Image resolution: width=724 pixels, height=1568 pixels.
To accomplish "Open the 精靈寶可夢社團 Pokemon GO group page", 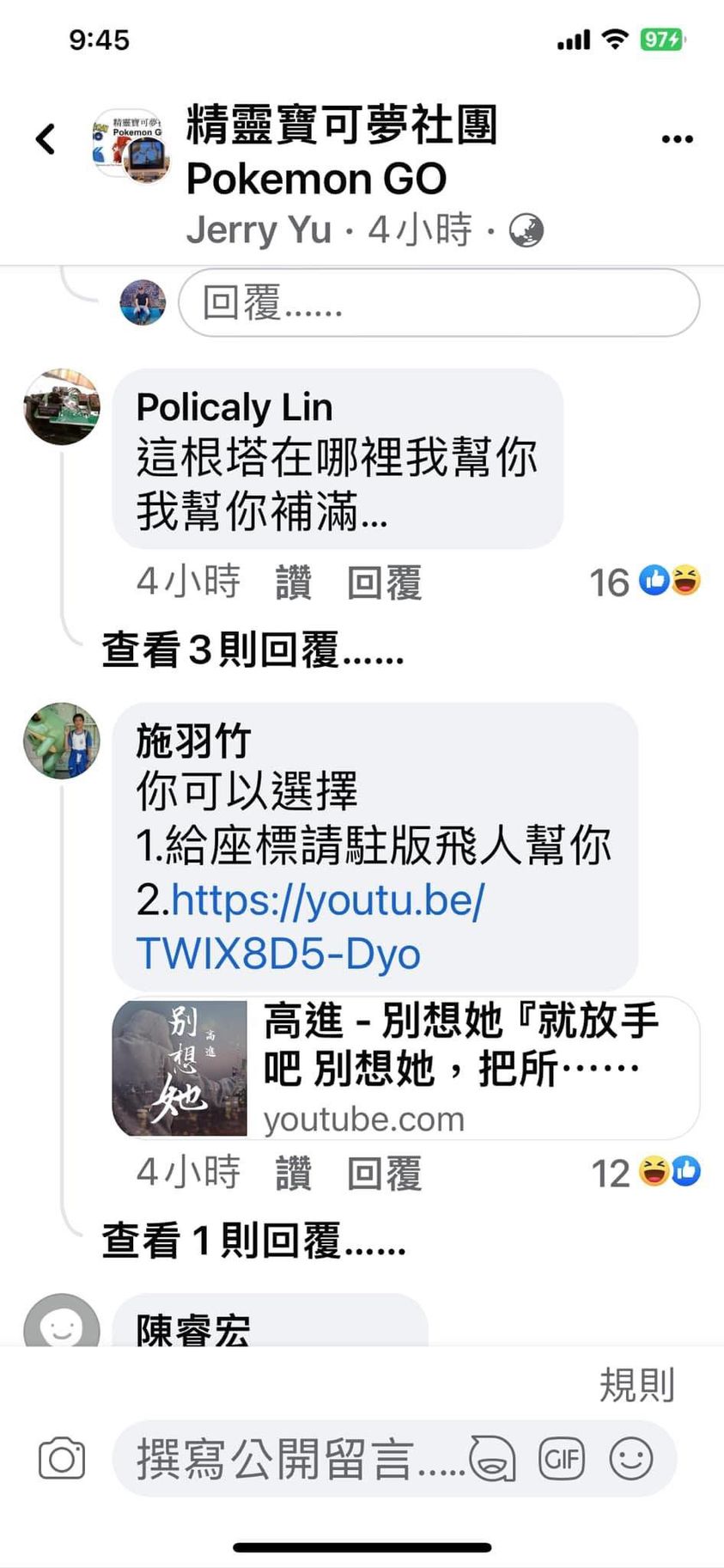I will coord(342,151).
